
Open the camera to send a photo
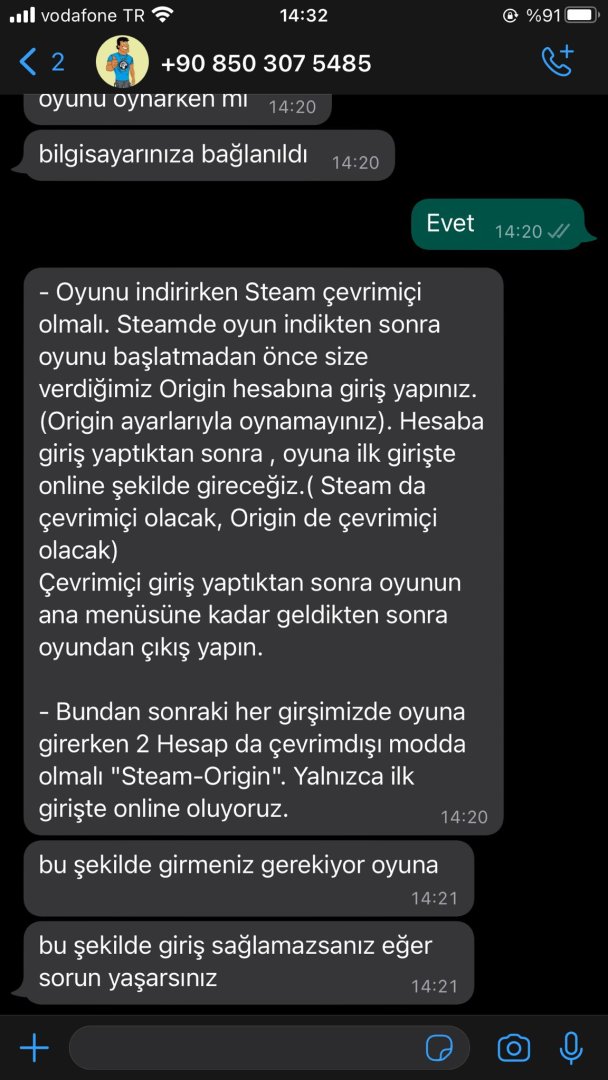coord(514,1047)
